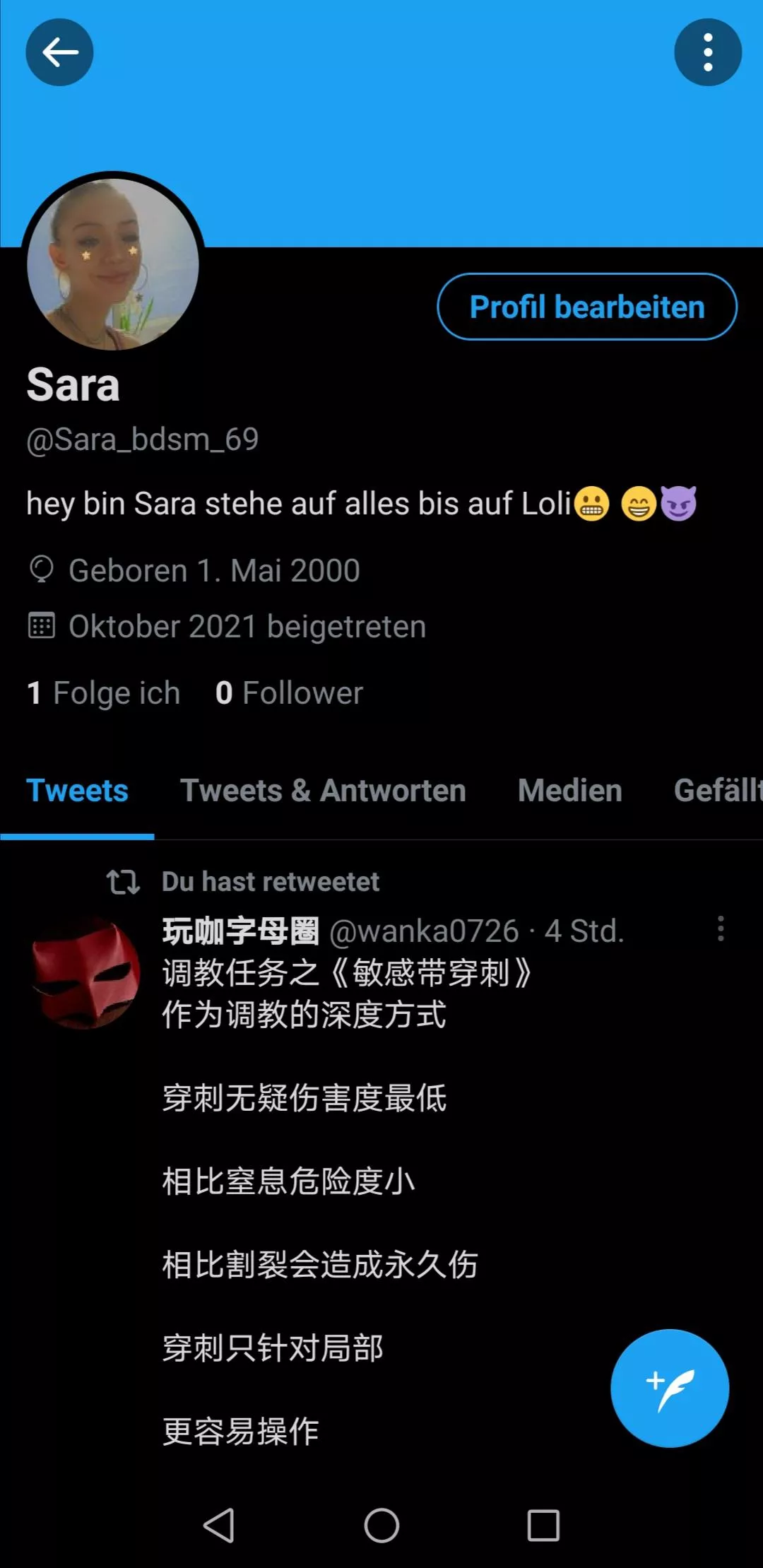Switch to the Gefällt tab

point(717,791)
